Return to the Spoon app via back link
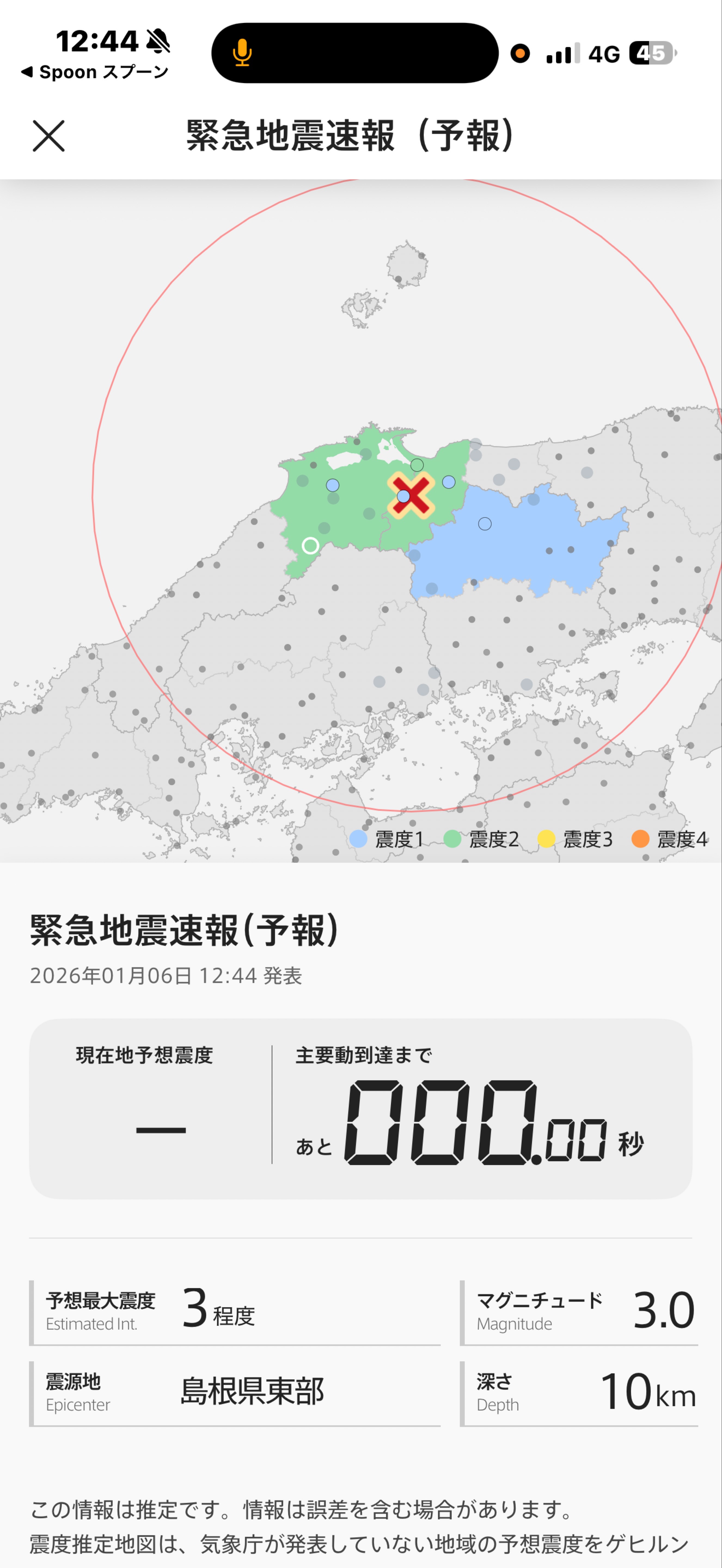The image size is (722, 1568). click(94, 72)
